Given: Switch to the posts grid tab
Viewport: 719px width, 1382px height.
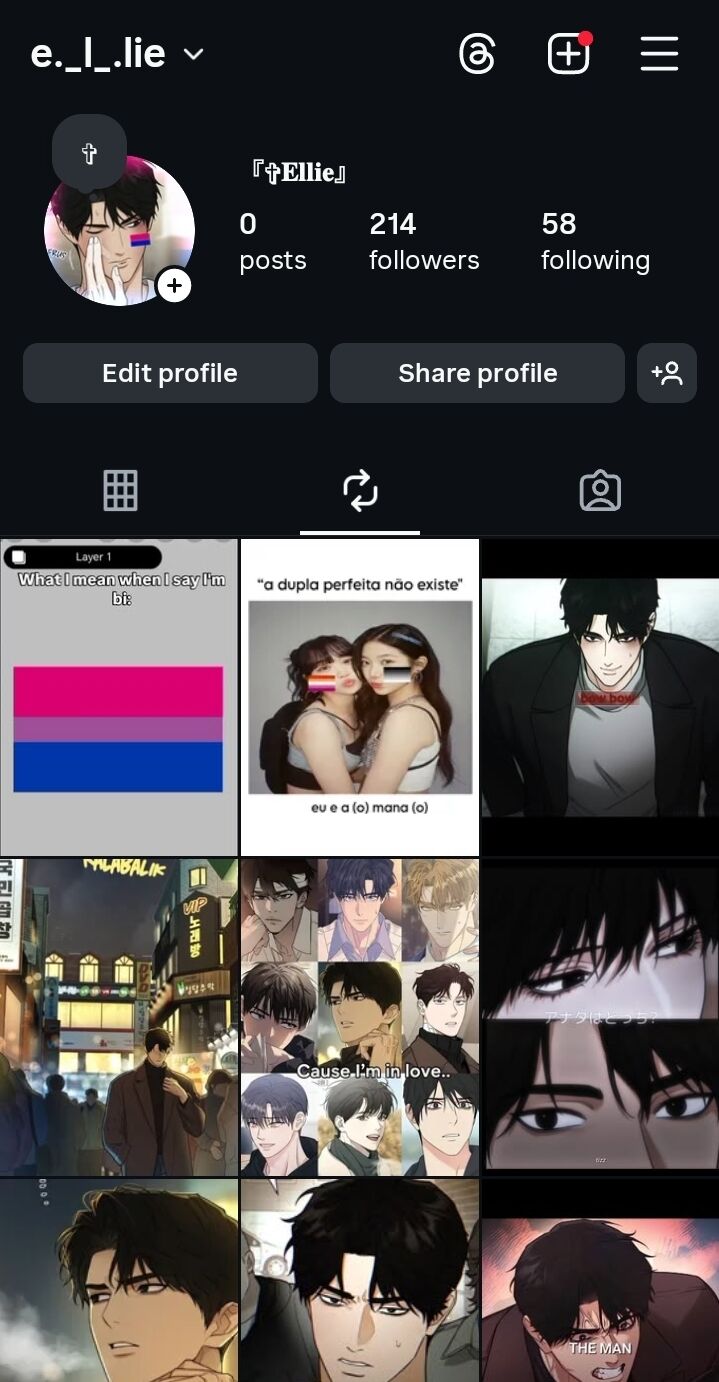Looking at the screenshot, I should [120, 491].
